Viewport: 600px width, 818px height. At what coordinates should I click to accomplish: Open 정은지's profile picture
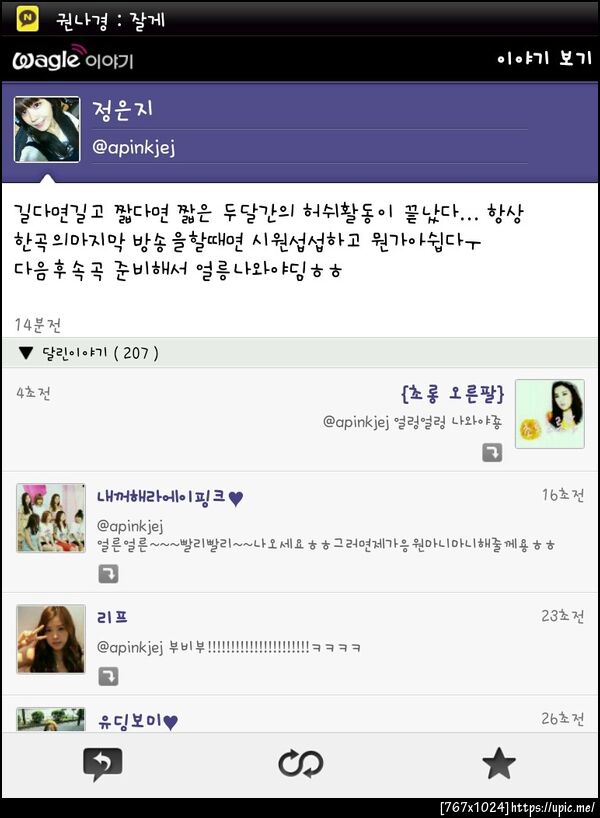pos(47,129)
